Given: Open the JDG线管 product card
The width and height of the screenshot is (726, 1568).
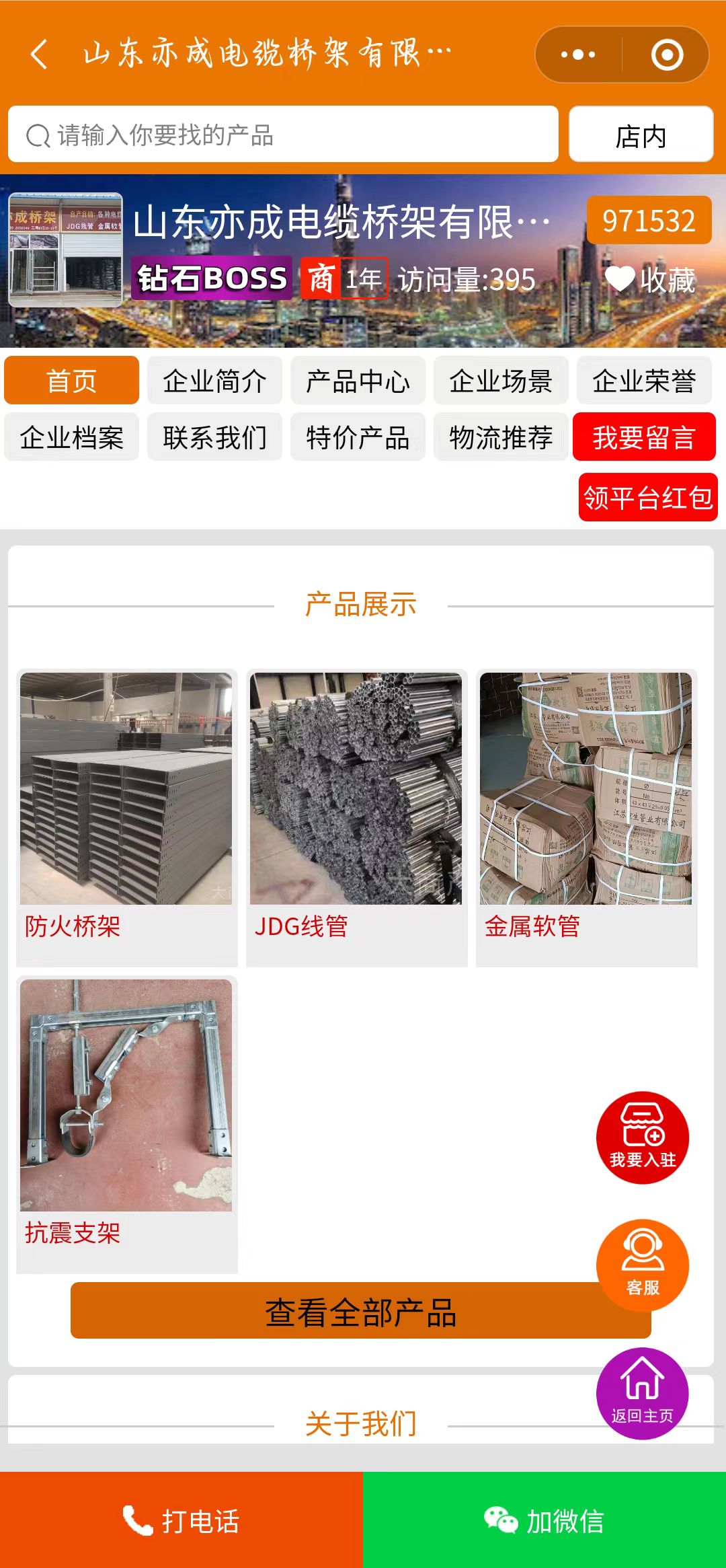Looking at the screenshot, I should (x=356, y=818).
